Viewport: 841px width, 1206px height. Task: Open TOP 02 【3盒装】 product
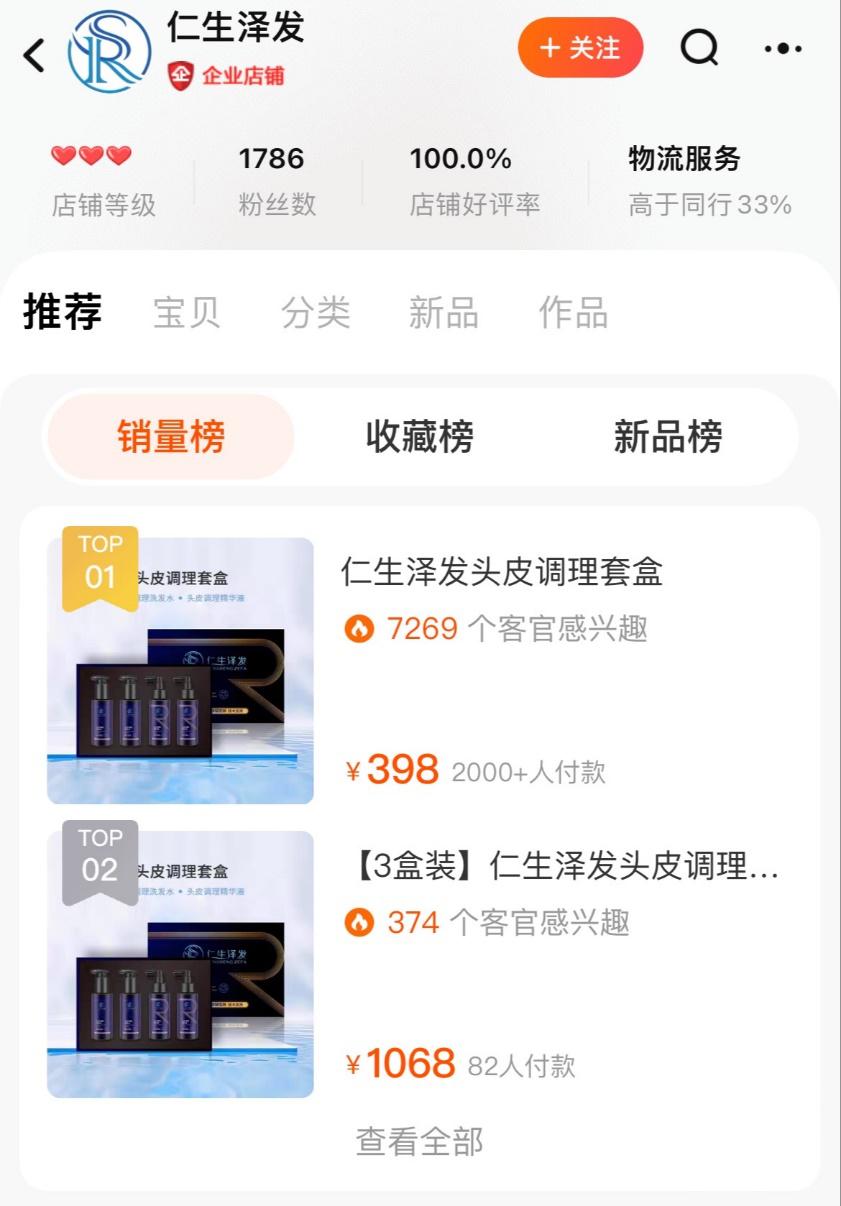pos(560,867)
